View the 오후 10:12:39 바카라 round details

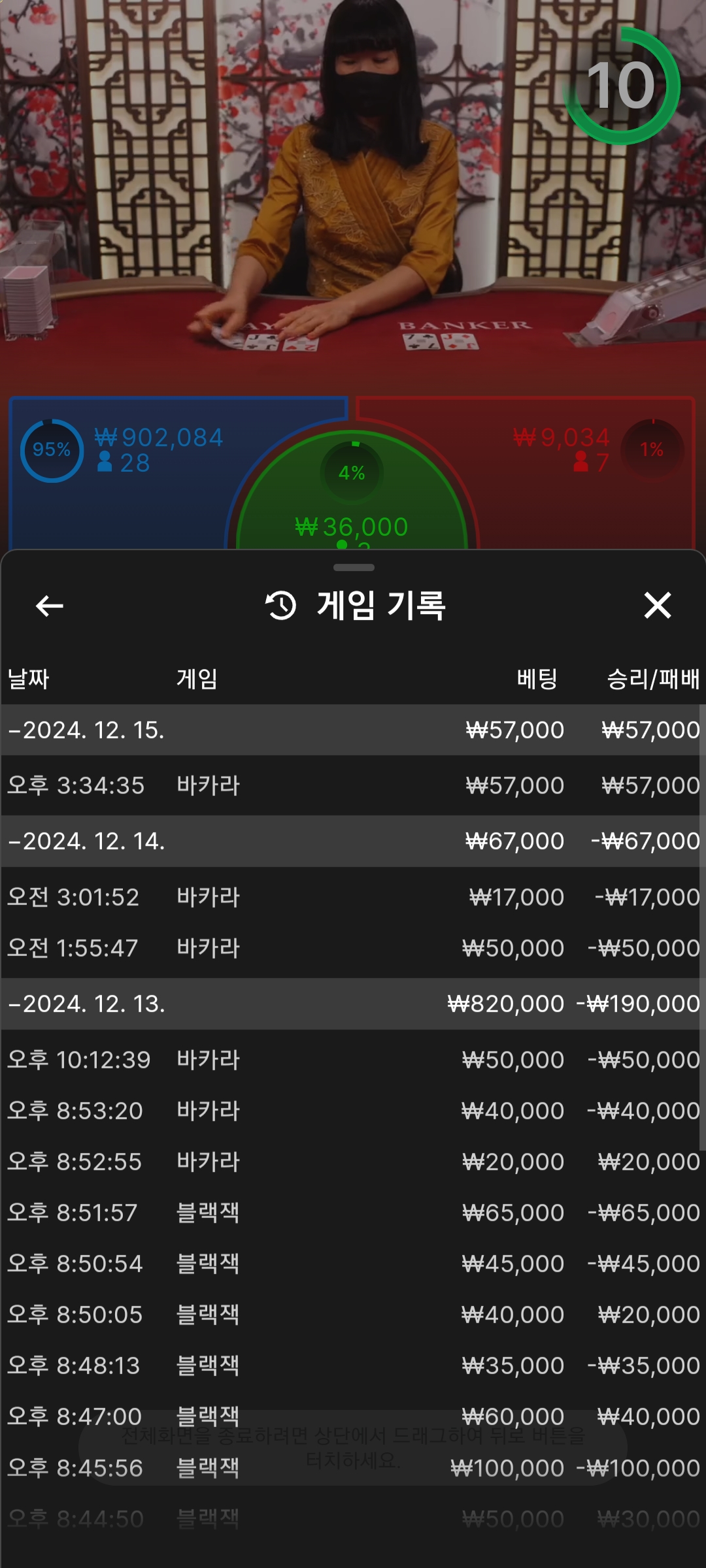point(353,1060)
